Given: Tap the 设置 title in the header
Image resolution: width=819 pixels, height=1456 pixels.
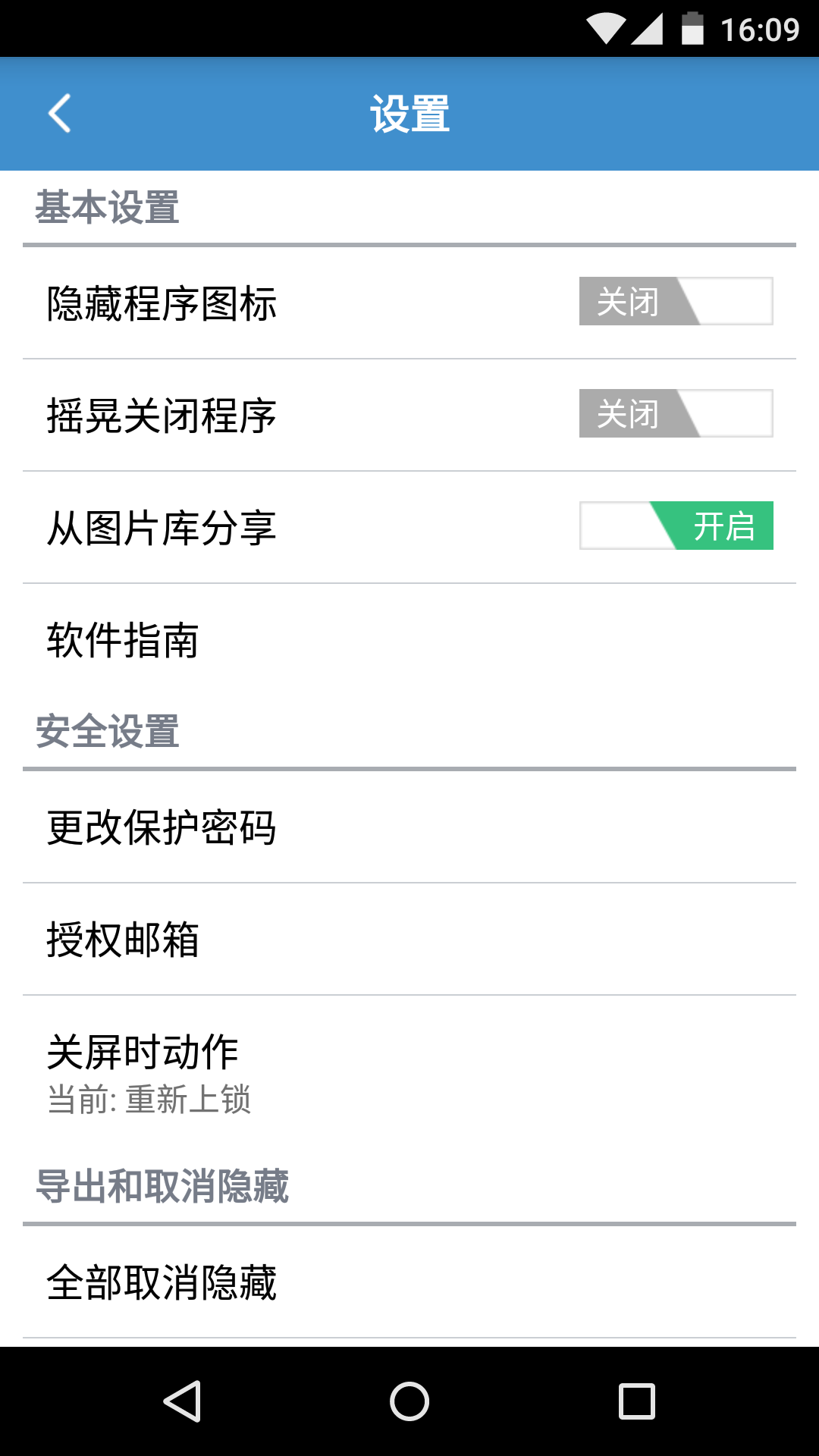Looking at the screenshot, I should (x=409, y=114).
